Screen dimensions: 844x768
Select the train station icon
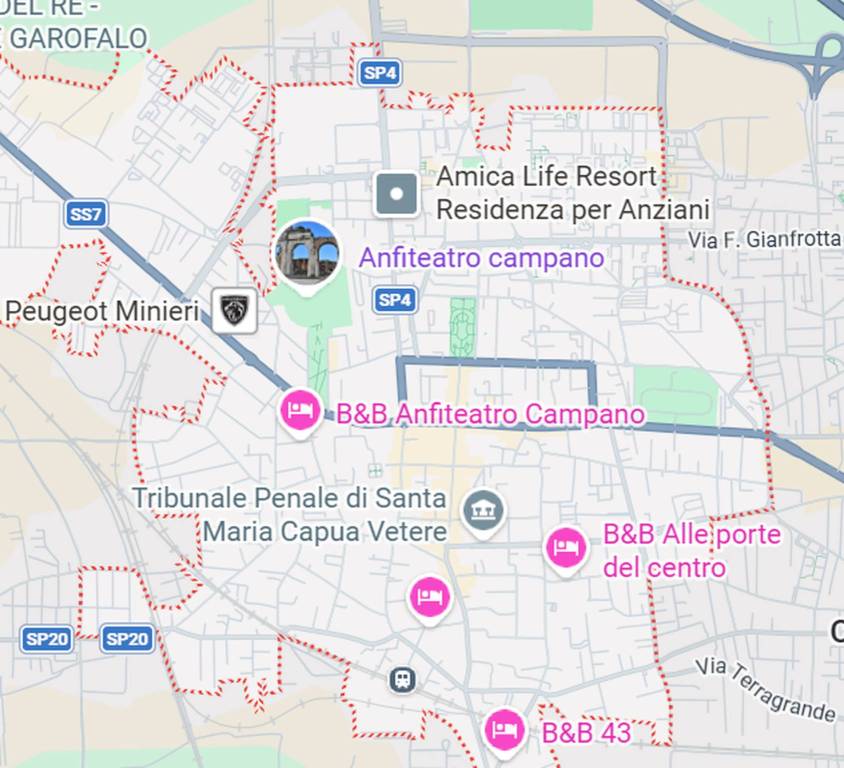[402, 680]
